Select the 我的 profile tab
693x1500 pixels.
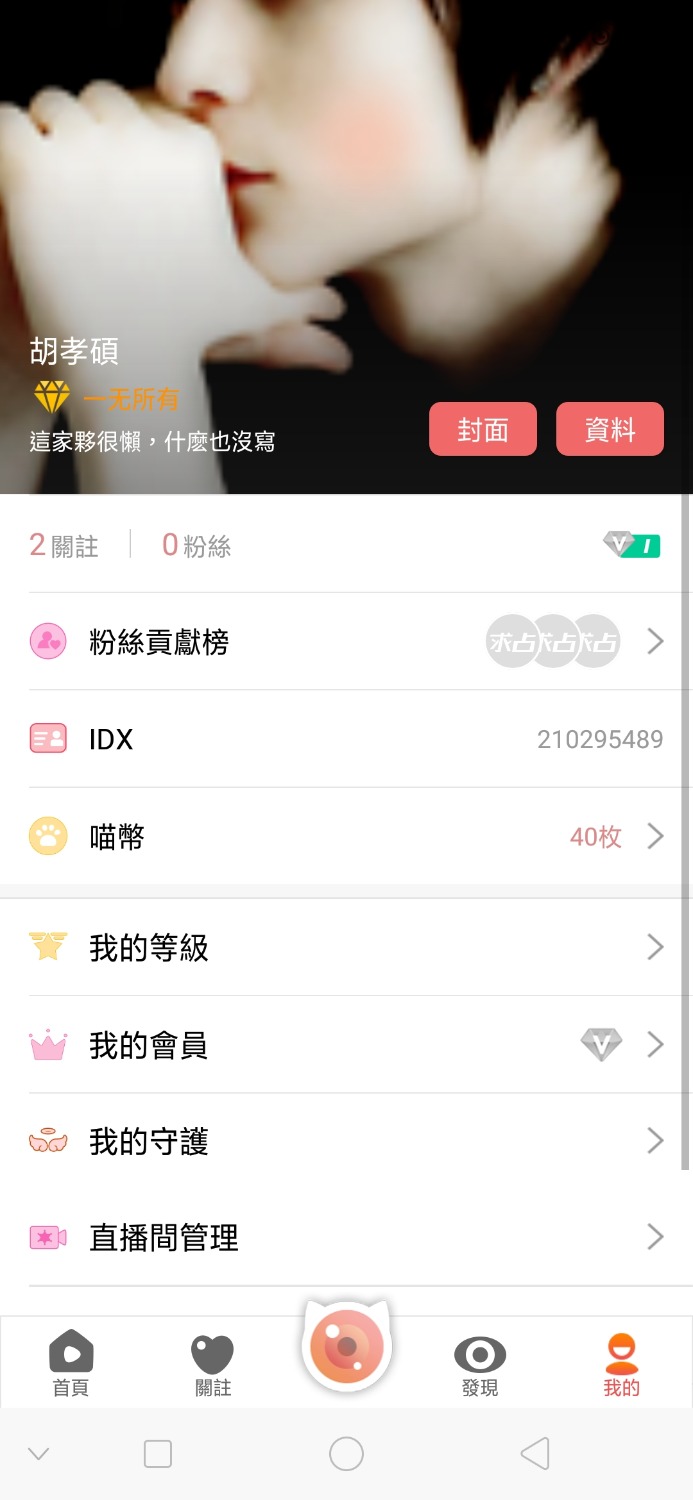(x=621, y=1364)
